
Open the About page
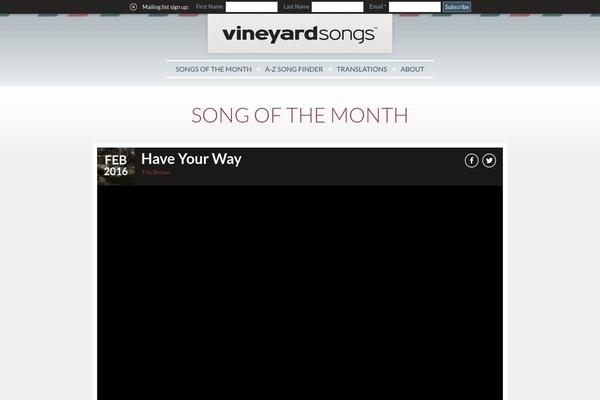point(412,69)
